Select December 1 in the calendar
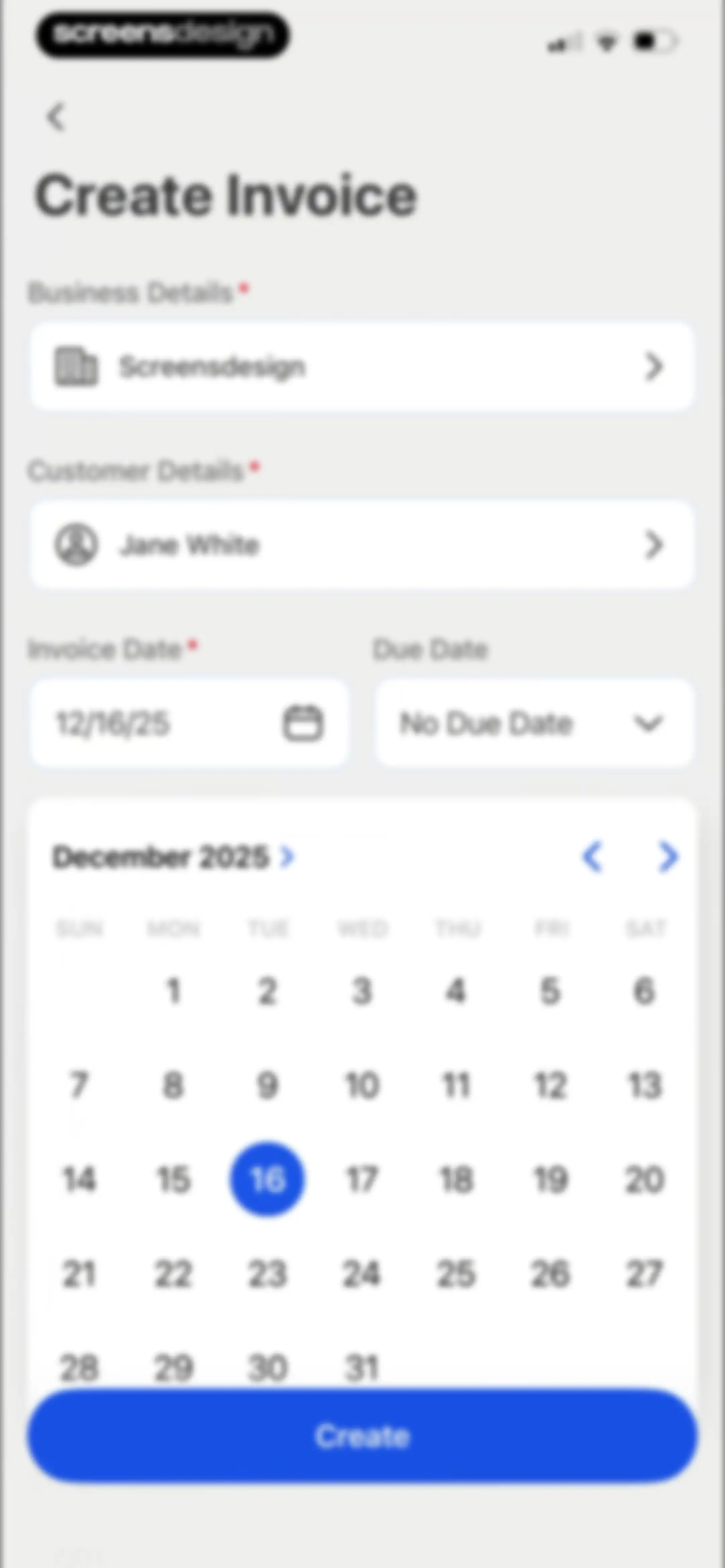 pyautogui.click(x=174, y=990)
